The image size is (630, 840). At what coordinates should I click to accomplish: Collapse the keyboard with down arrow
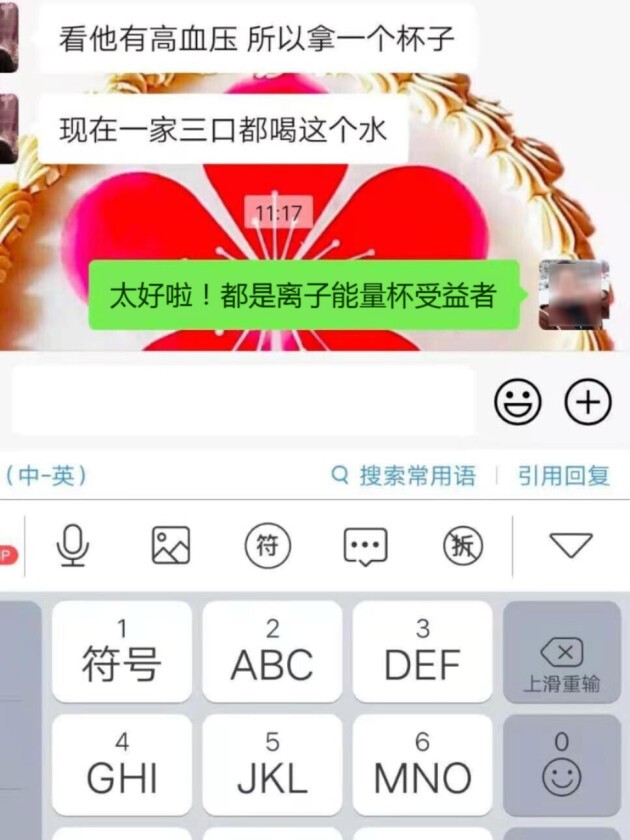coord(571,546)
